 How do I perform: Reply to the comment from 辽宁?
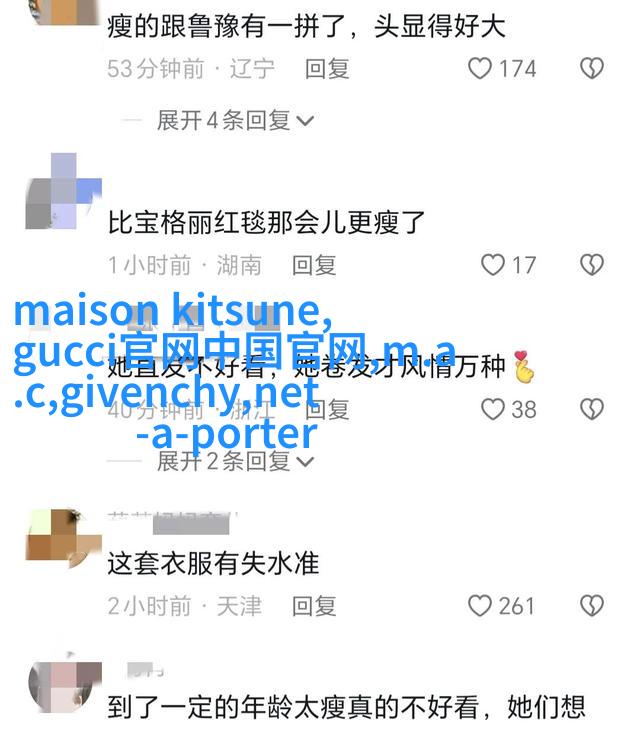(x=327, y=69)
